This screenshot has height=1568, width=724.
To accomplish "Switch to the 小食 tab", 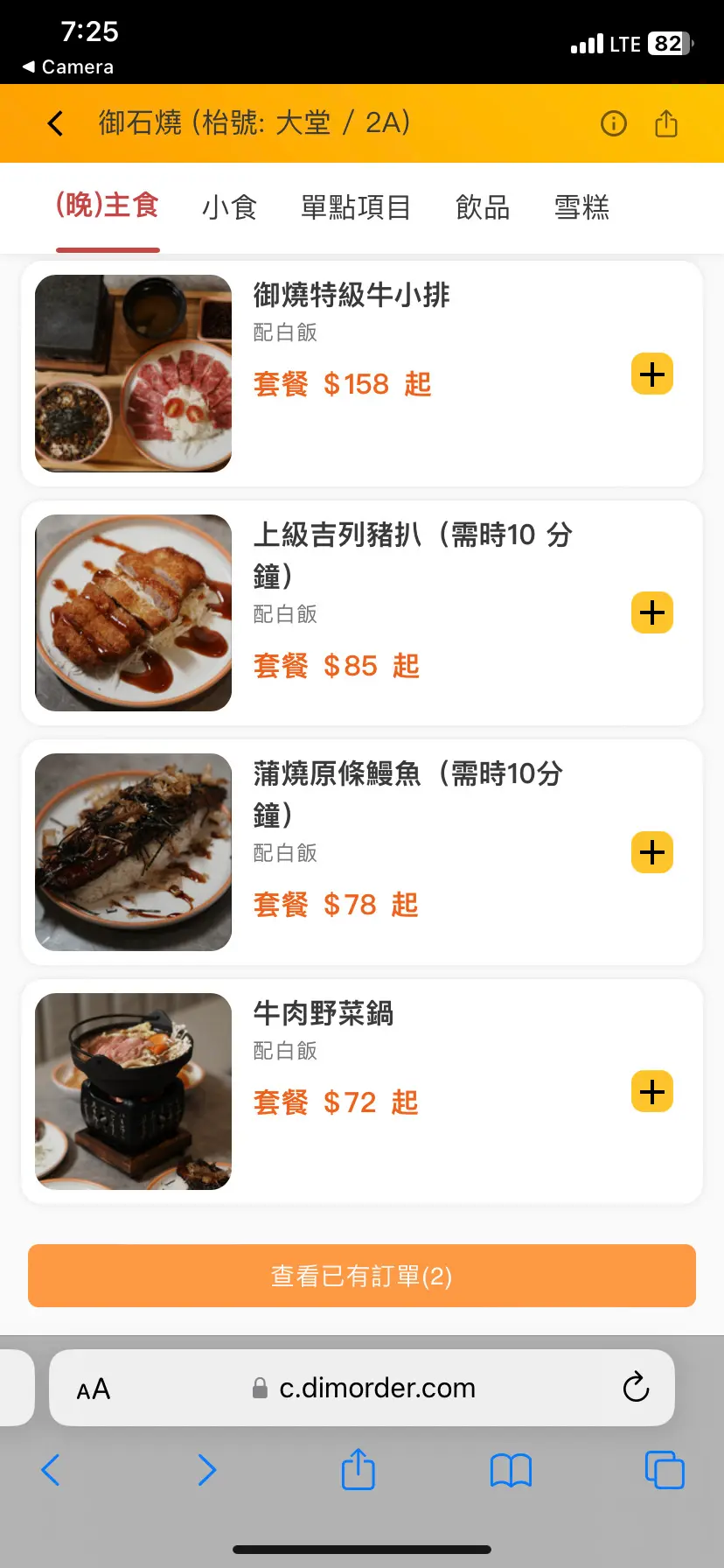I will 229,207.
